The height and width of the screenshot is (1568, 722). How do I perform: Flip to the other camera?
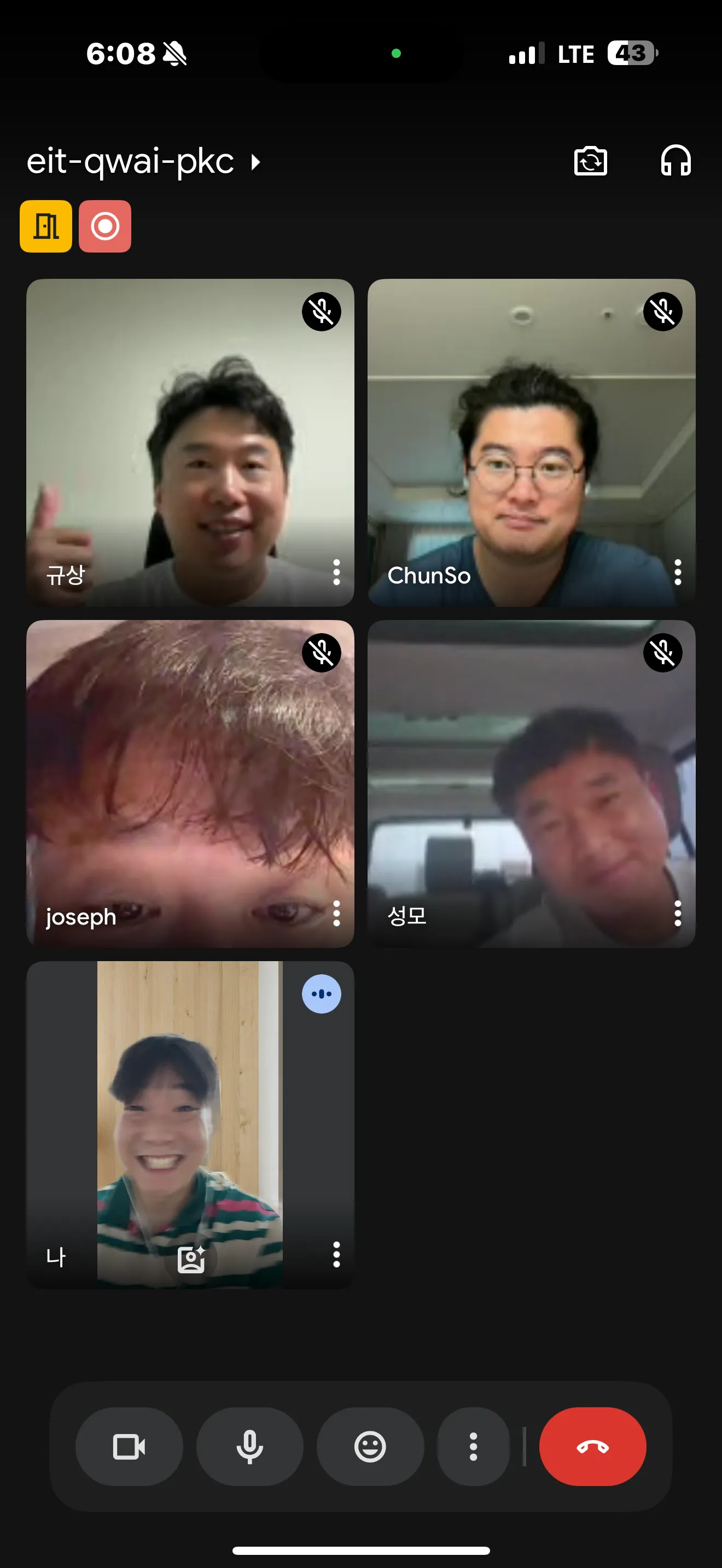coord(590,162)
